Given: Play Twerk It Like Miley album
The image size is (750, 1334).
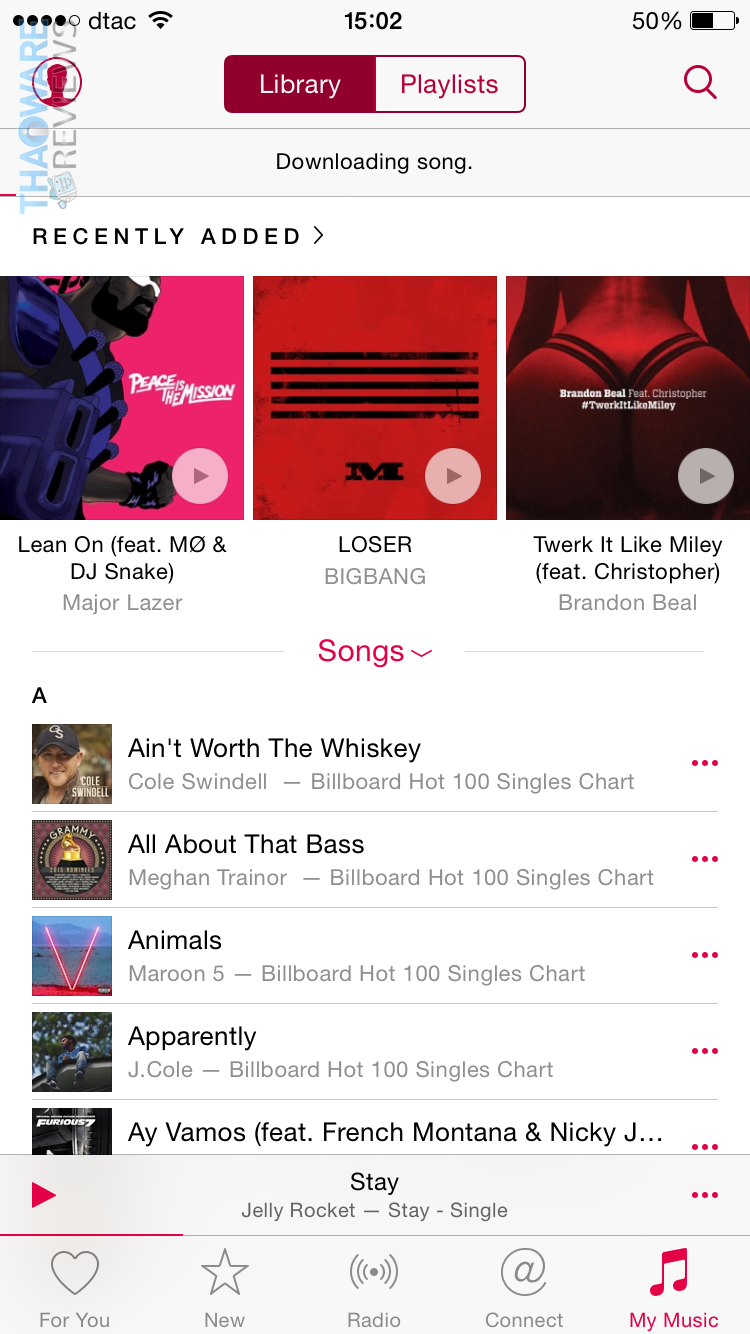Looking at the screenshot, I should coord(706,477).
